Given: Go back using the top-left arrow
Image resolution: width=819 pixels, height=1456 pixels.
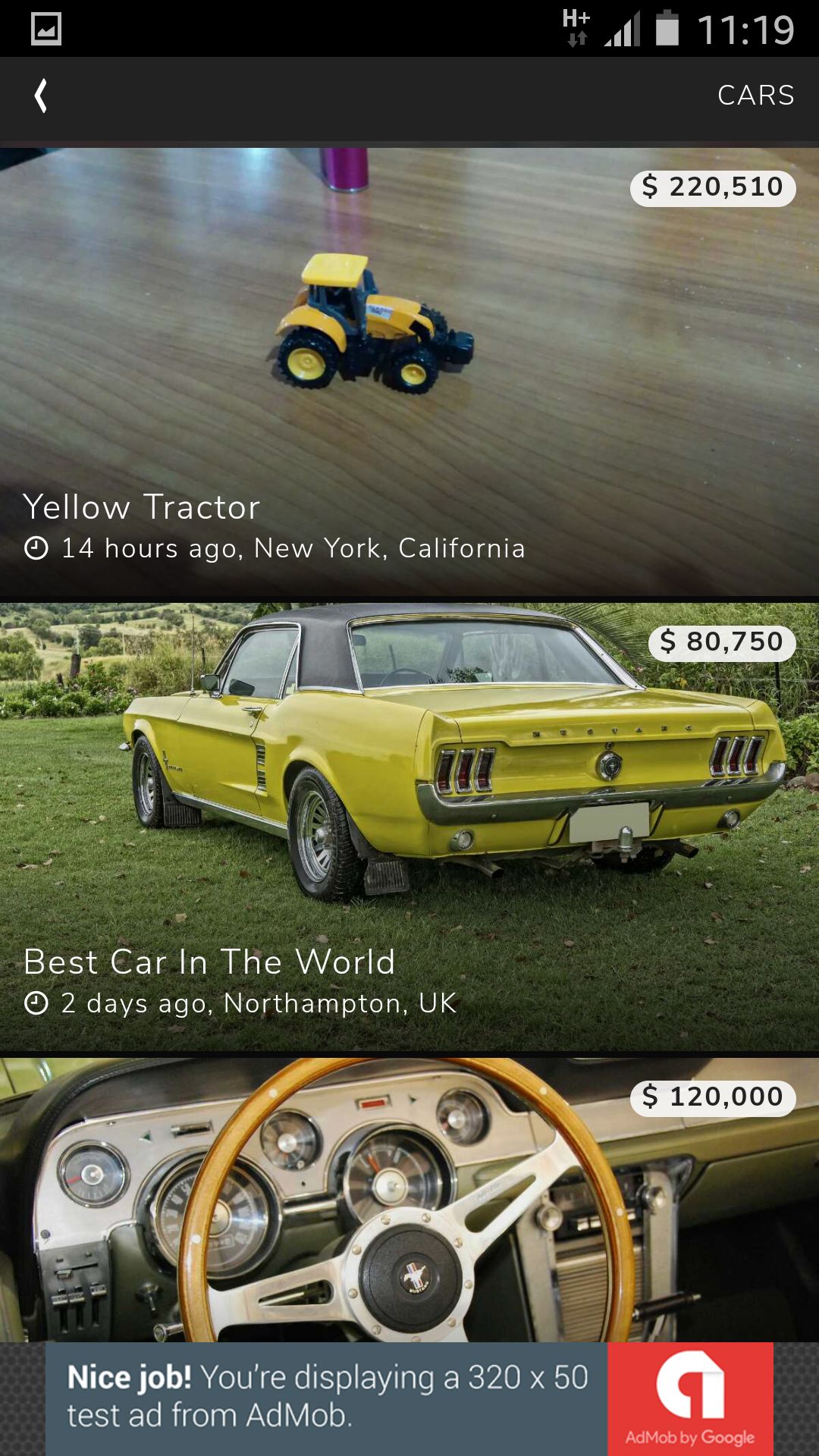Looking at the screenshot, I should [41, 96].
